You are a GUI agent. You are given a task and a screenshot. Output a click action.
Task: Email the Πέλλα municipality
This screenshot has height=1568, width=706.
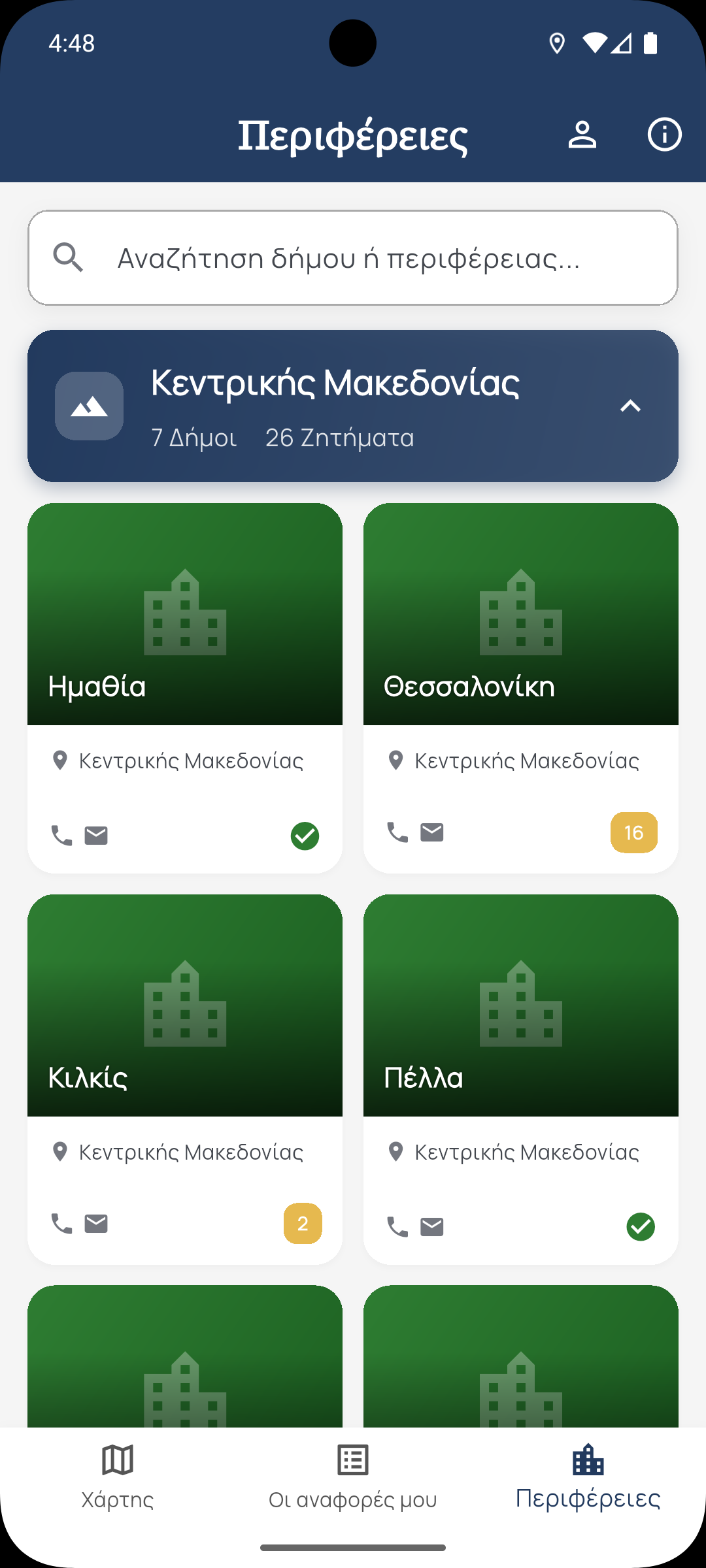click(x=432, y=1227)
